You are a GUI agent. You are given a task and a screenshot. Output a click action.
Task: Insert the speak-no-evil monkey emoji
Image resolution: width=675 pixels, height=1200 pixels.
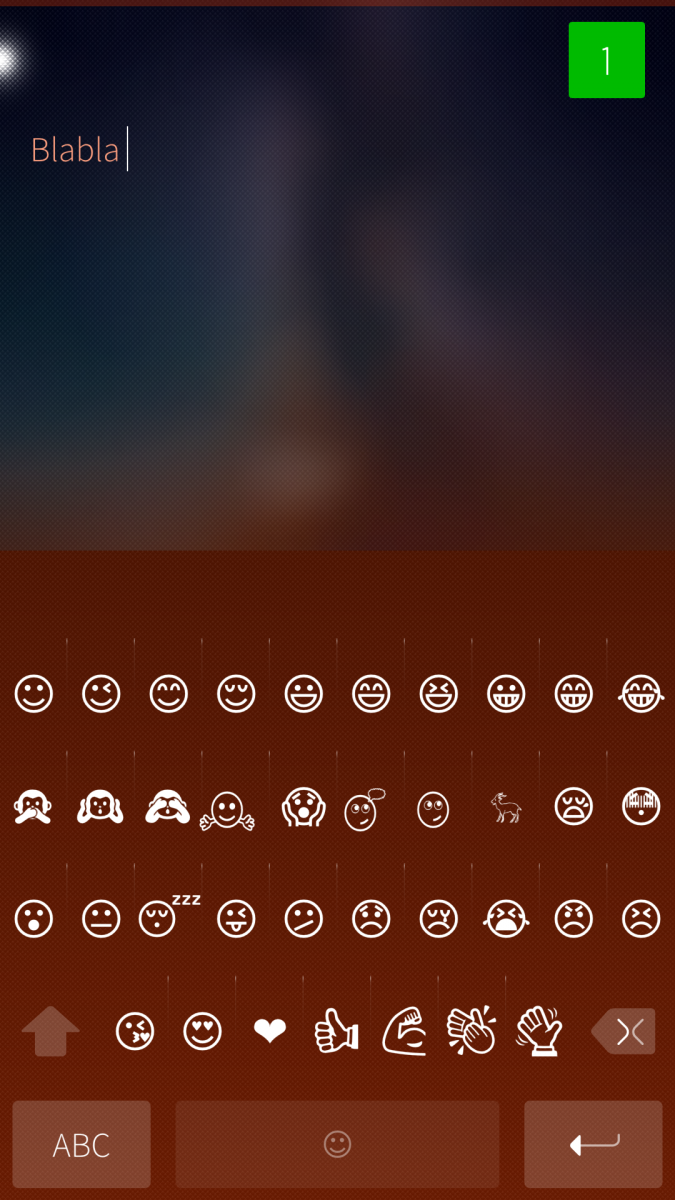(x=34, y=806)
